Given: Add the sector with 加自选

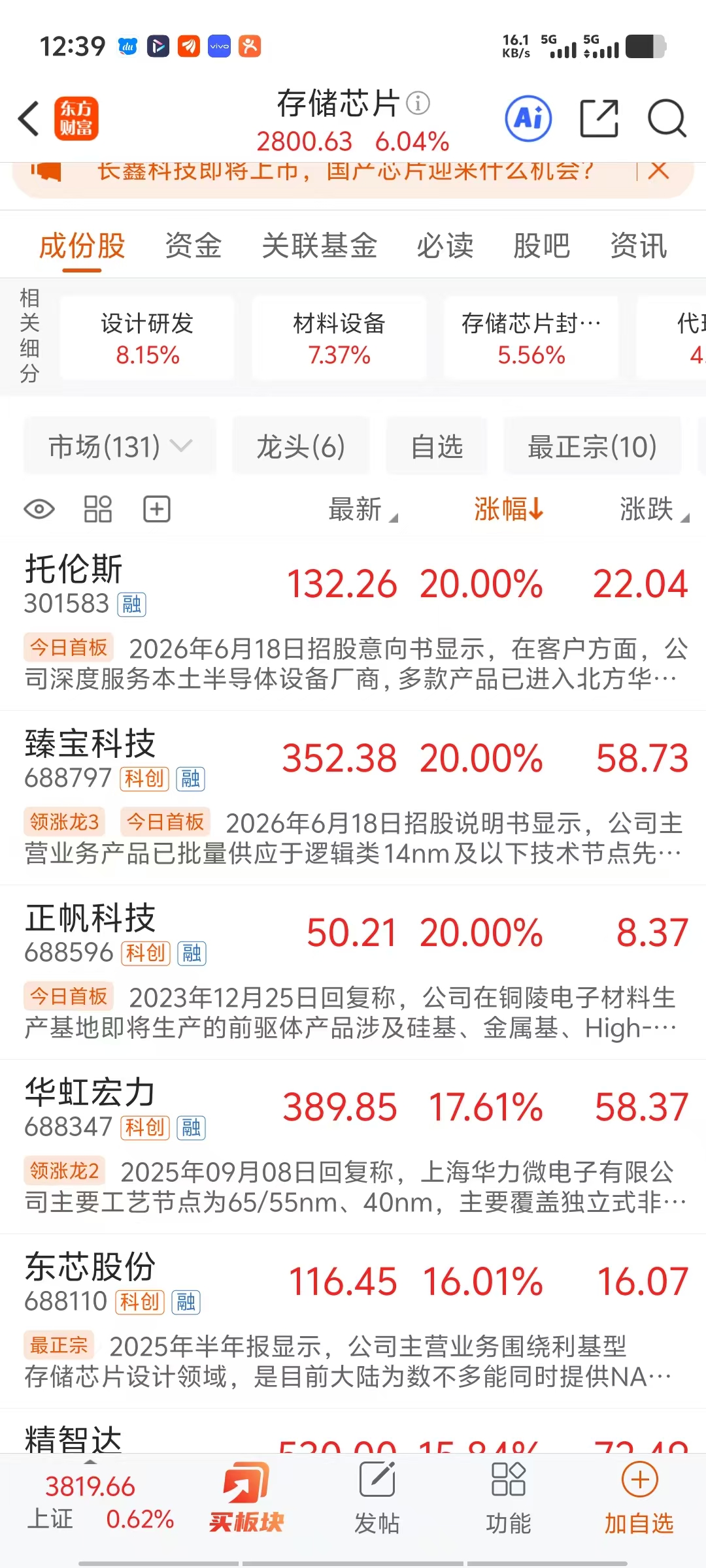Looking at the screenshot, I should [x=639, y=1499].
